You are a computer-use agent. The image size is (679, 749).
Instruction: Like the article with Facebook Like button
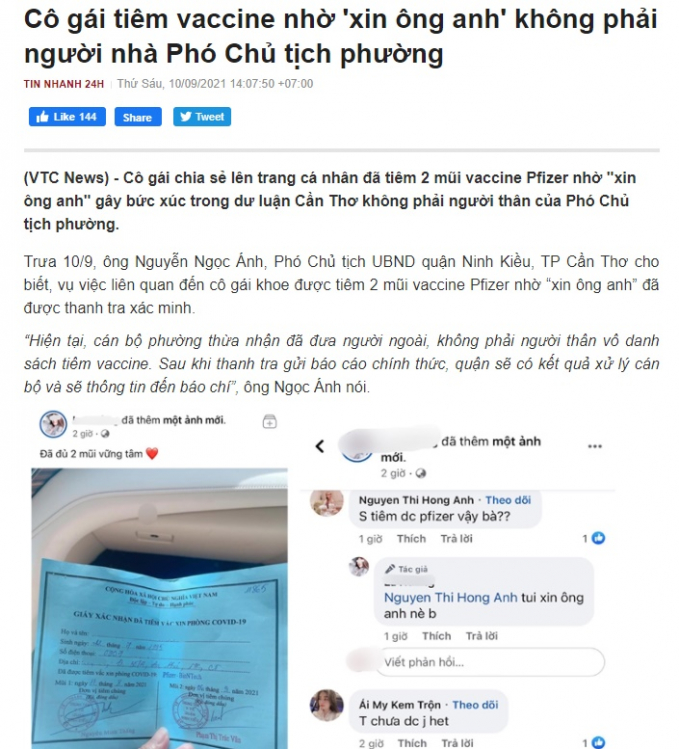(x=67, y=117)
